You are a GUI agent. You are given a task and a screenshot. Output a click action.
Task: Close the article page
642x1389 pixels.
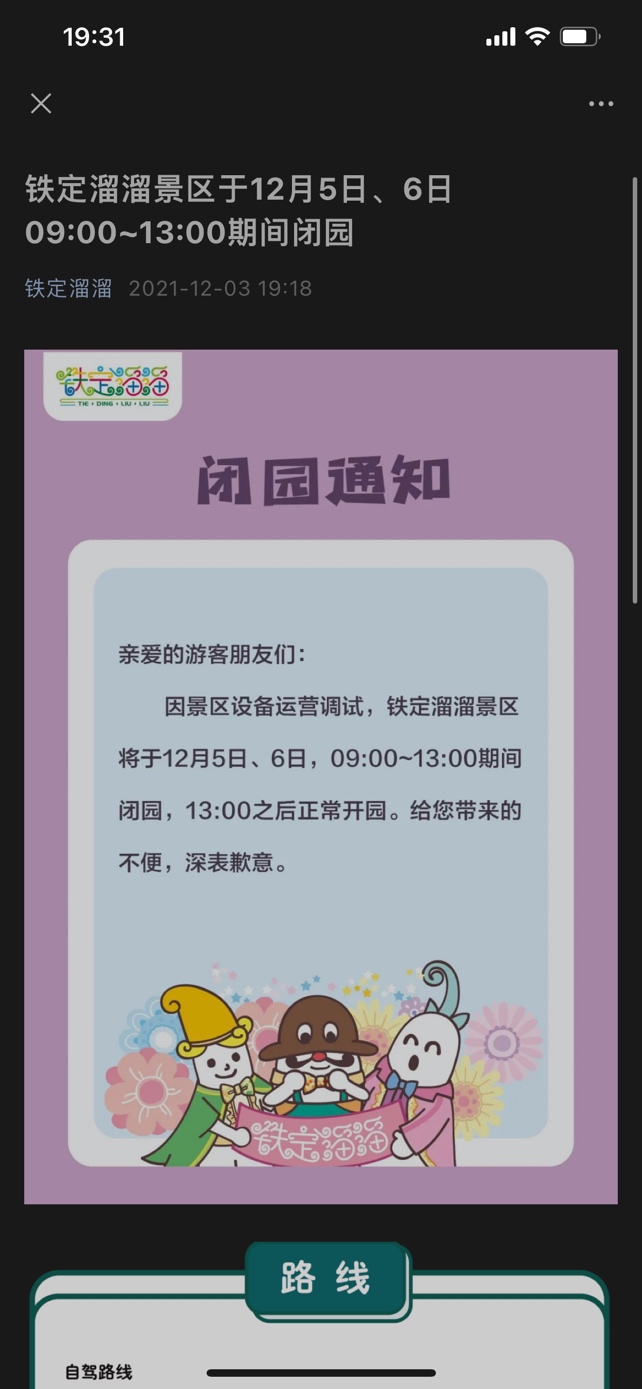(41, 103)
